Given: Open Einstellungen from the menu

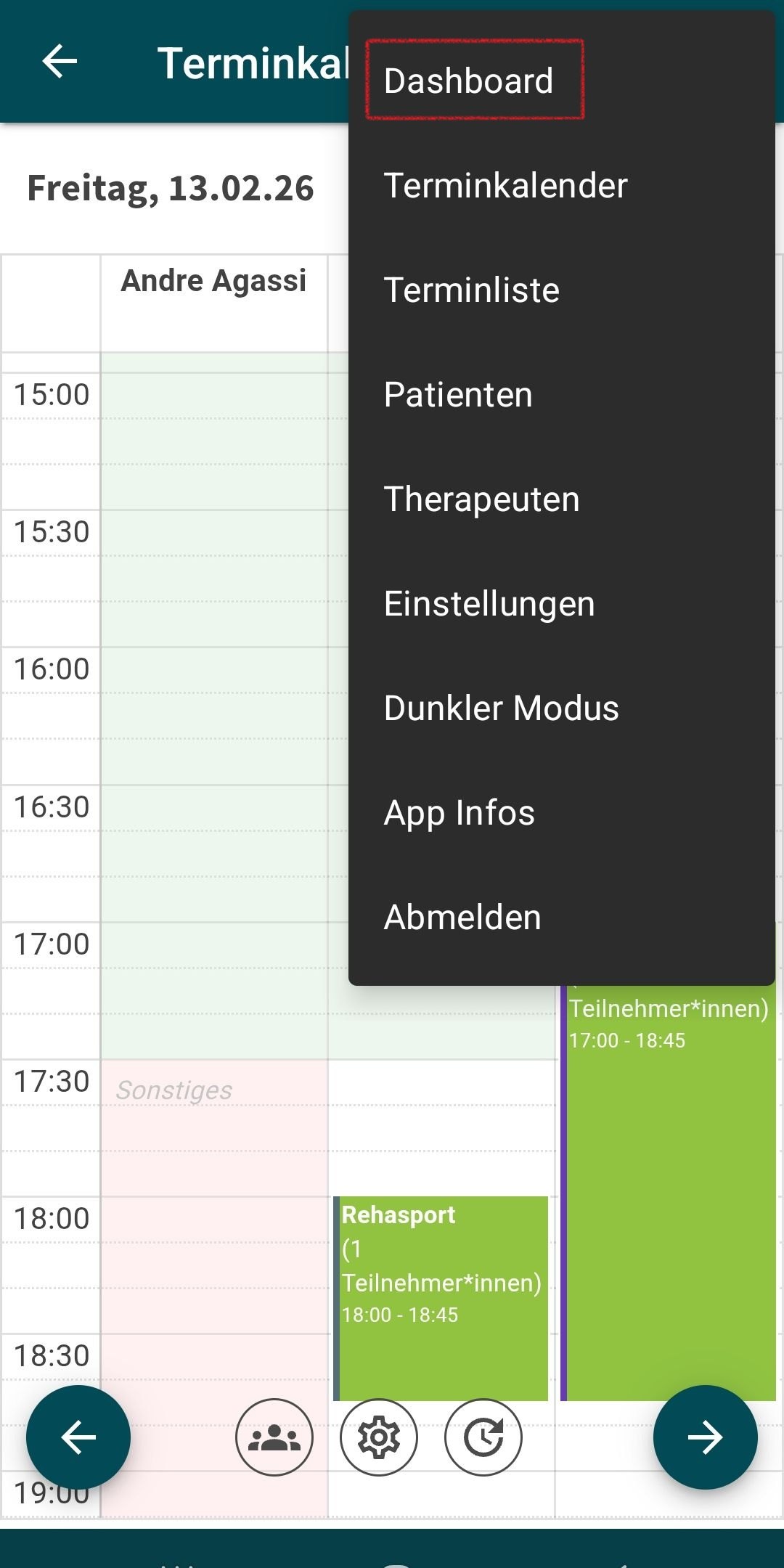Looking at the screenshot, I should (x=489, y=603).
